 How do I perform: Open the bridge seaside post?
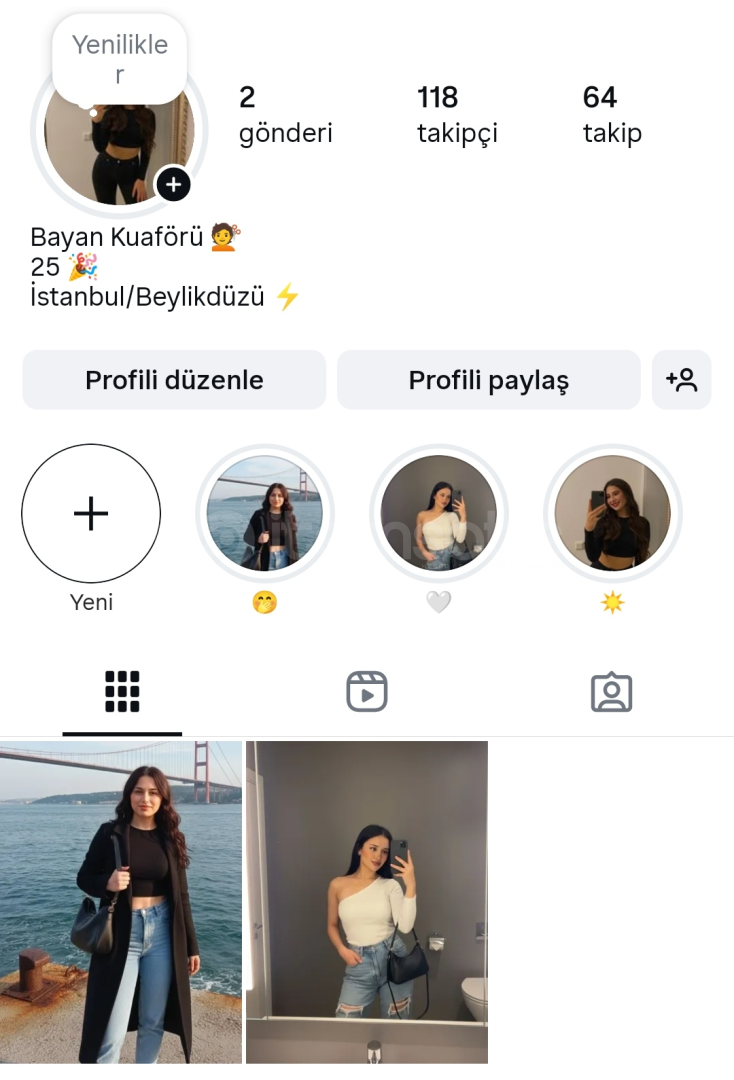121,902
